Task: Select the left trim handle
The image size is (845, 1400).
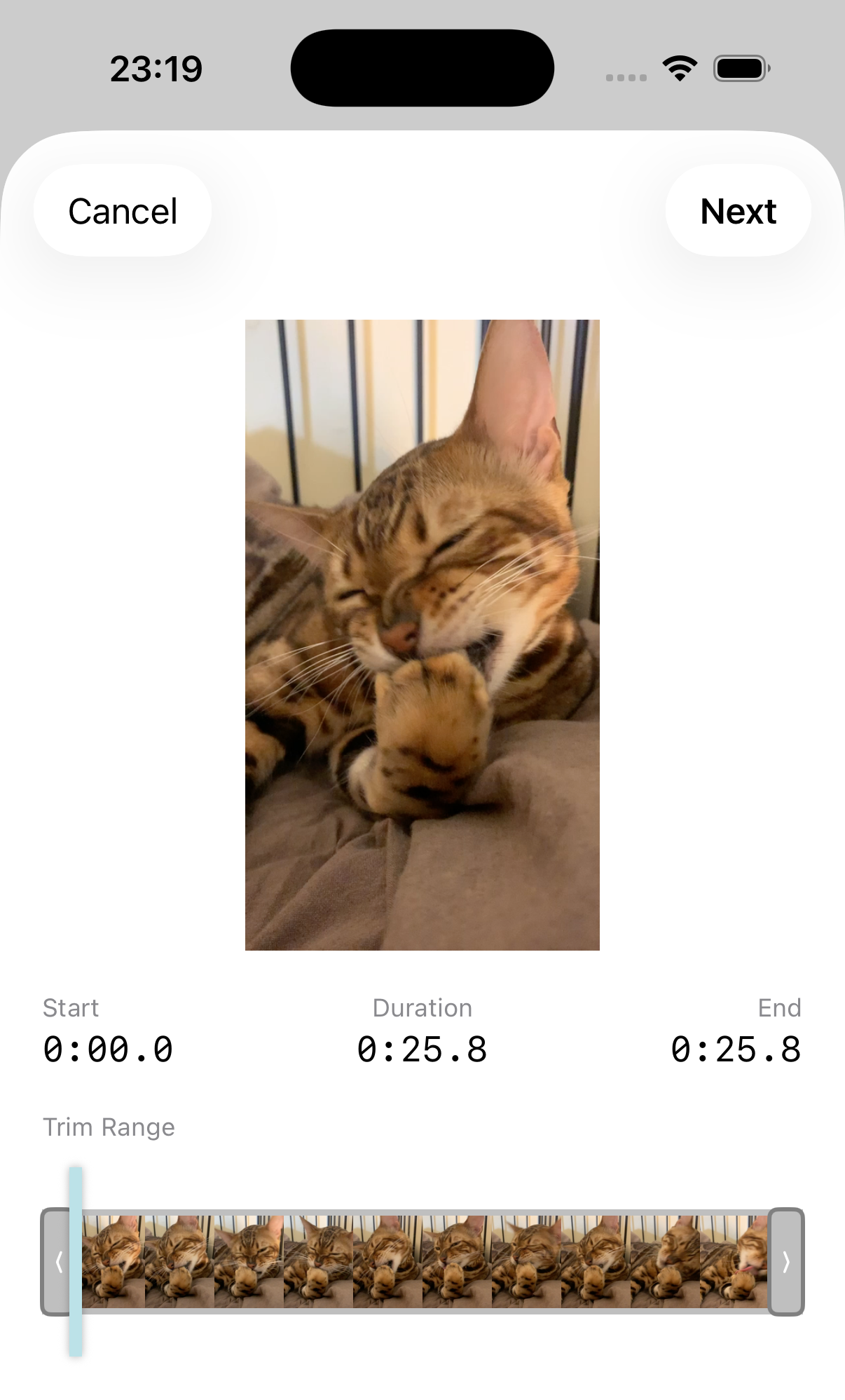Action: pyautogui.click(x=57, y=1262)
